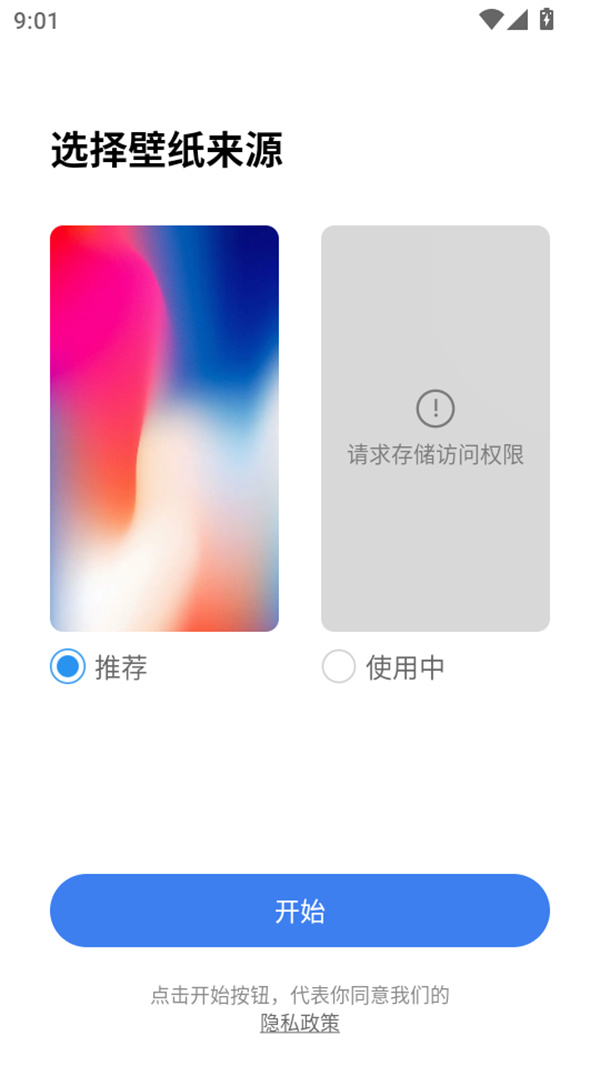Select the 推荐 radio button
Image resolution: width=600 pixels, height=1066 pixels.
tap(68, 667)
